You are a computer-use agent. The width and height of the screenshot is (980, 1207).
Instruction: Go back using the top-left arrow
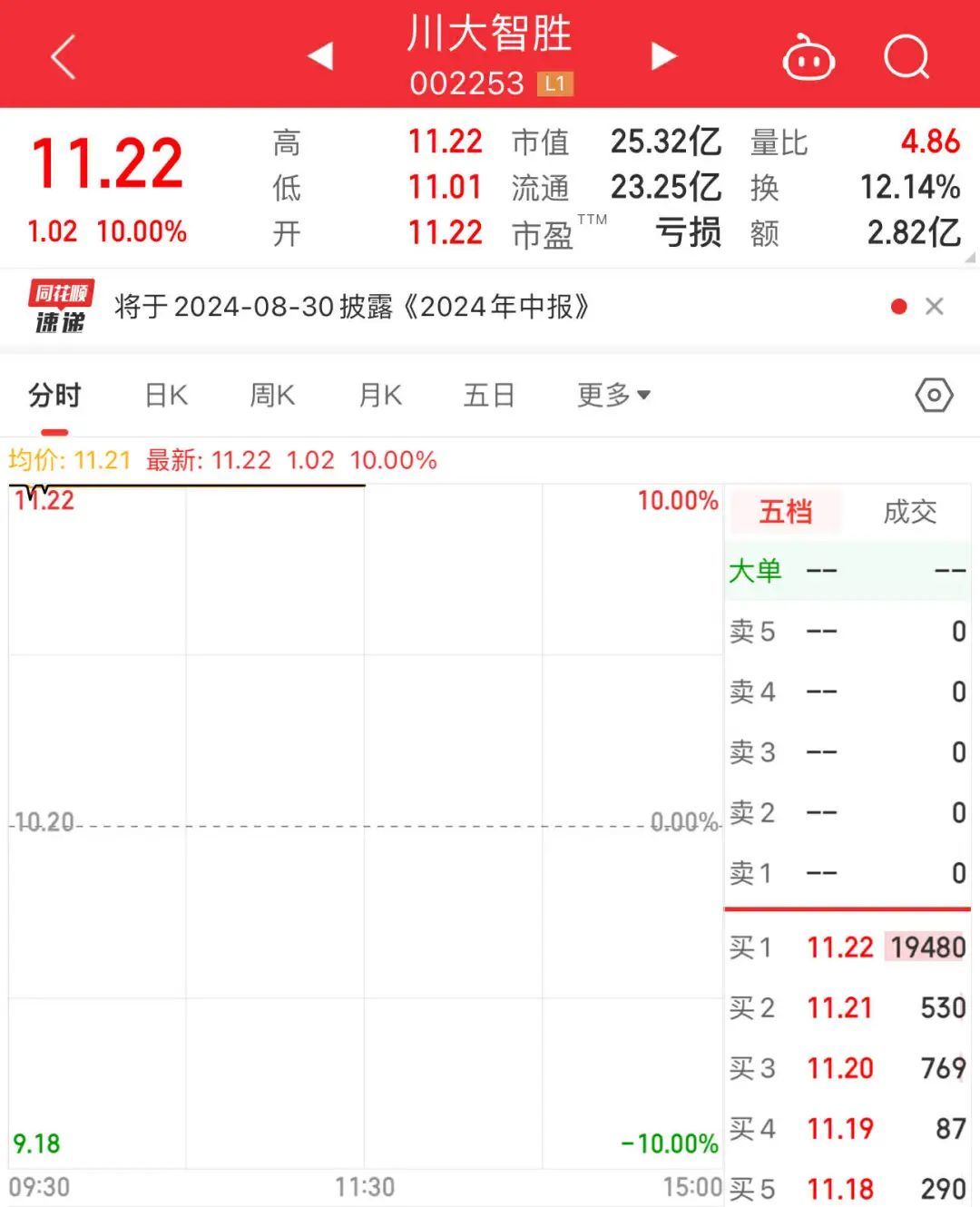(64, 58)
